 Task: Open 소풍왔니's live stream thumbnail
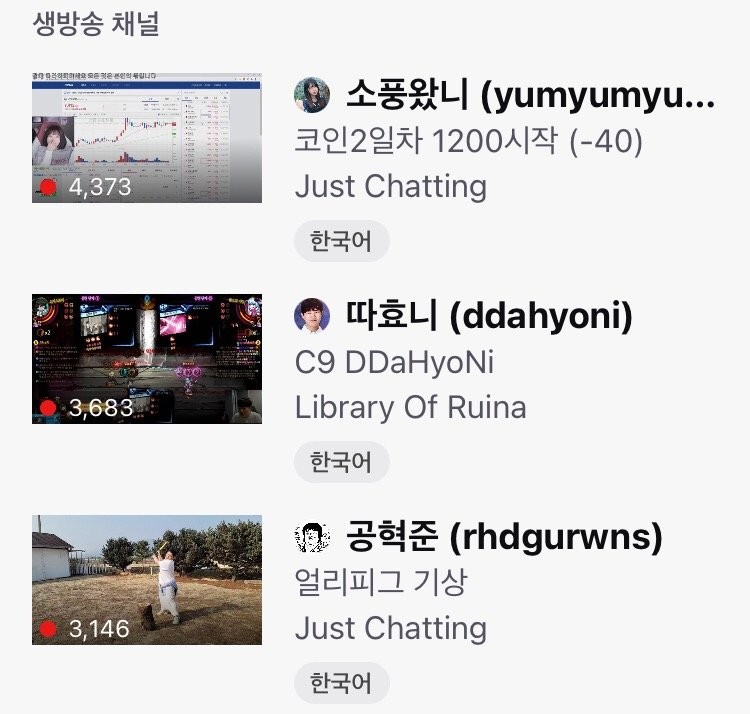pos(147,138)
